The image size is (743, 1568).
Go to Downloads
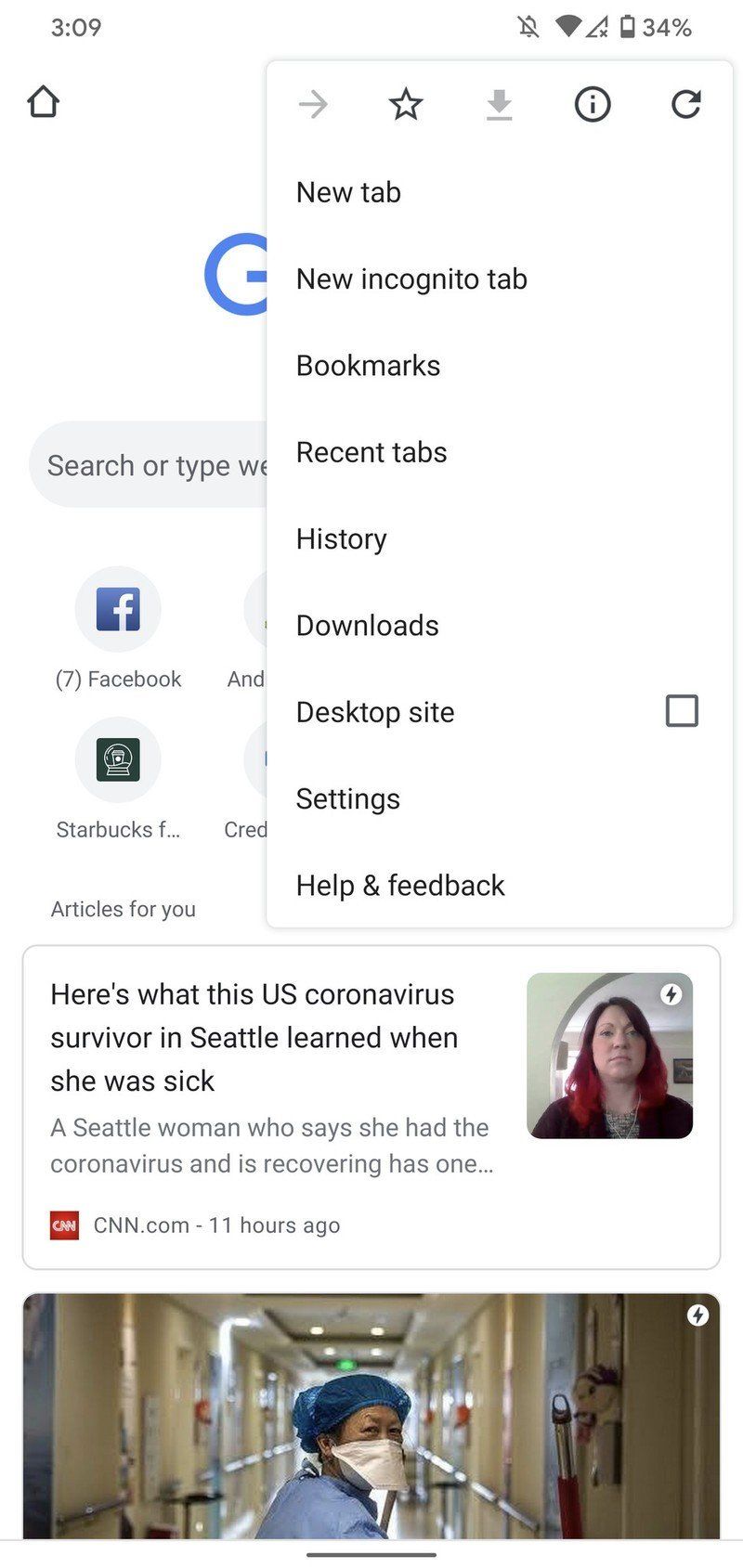367,626
